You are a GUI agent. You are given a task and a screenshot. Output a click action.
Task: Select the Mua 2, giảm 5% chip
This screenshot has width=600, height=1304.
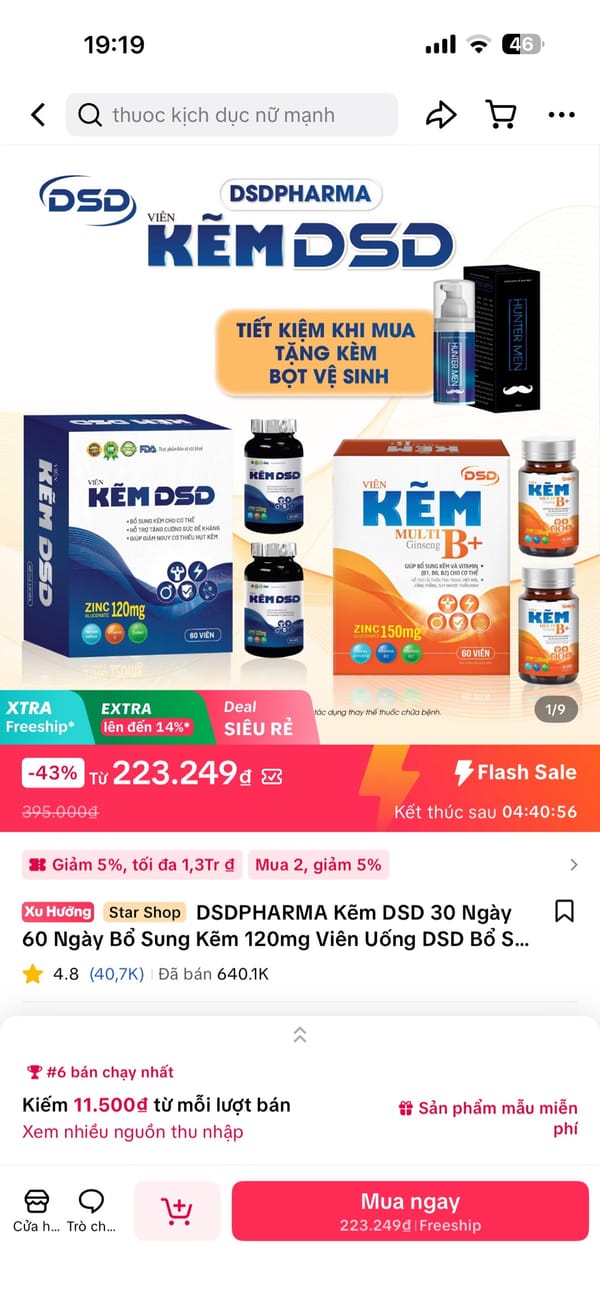click(x=318, y=865)
